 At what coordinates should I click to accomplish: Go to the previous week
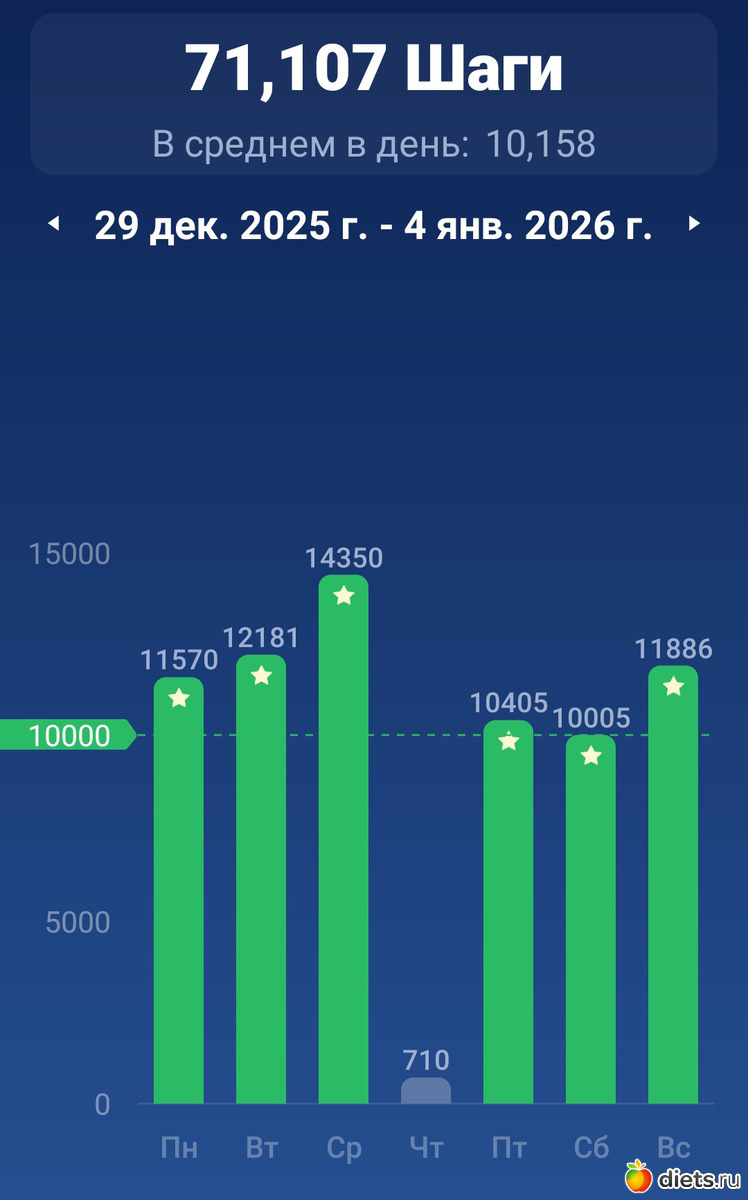tap(54, 225)
